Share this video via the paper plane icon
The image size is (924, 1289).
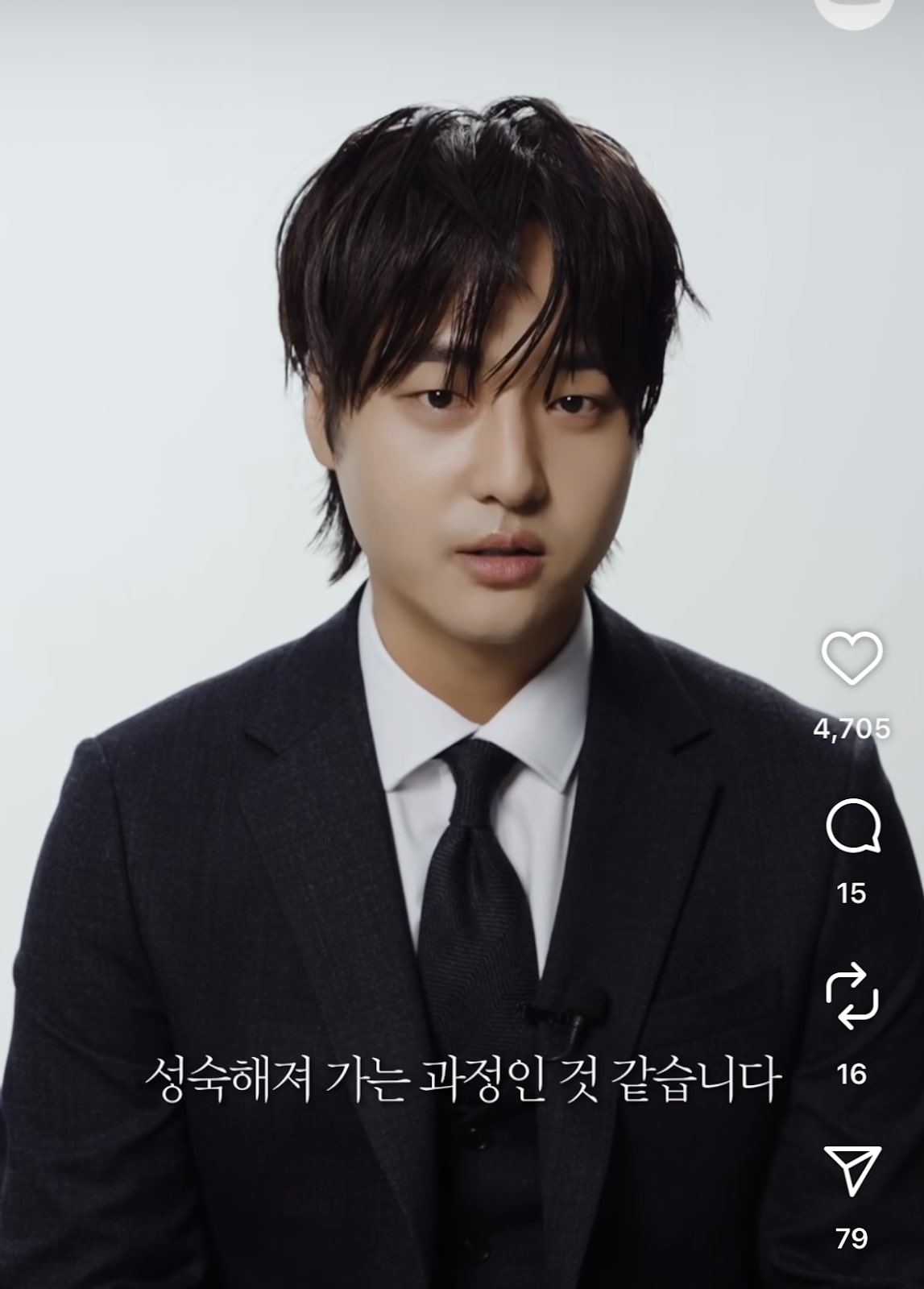(851, 1171)
